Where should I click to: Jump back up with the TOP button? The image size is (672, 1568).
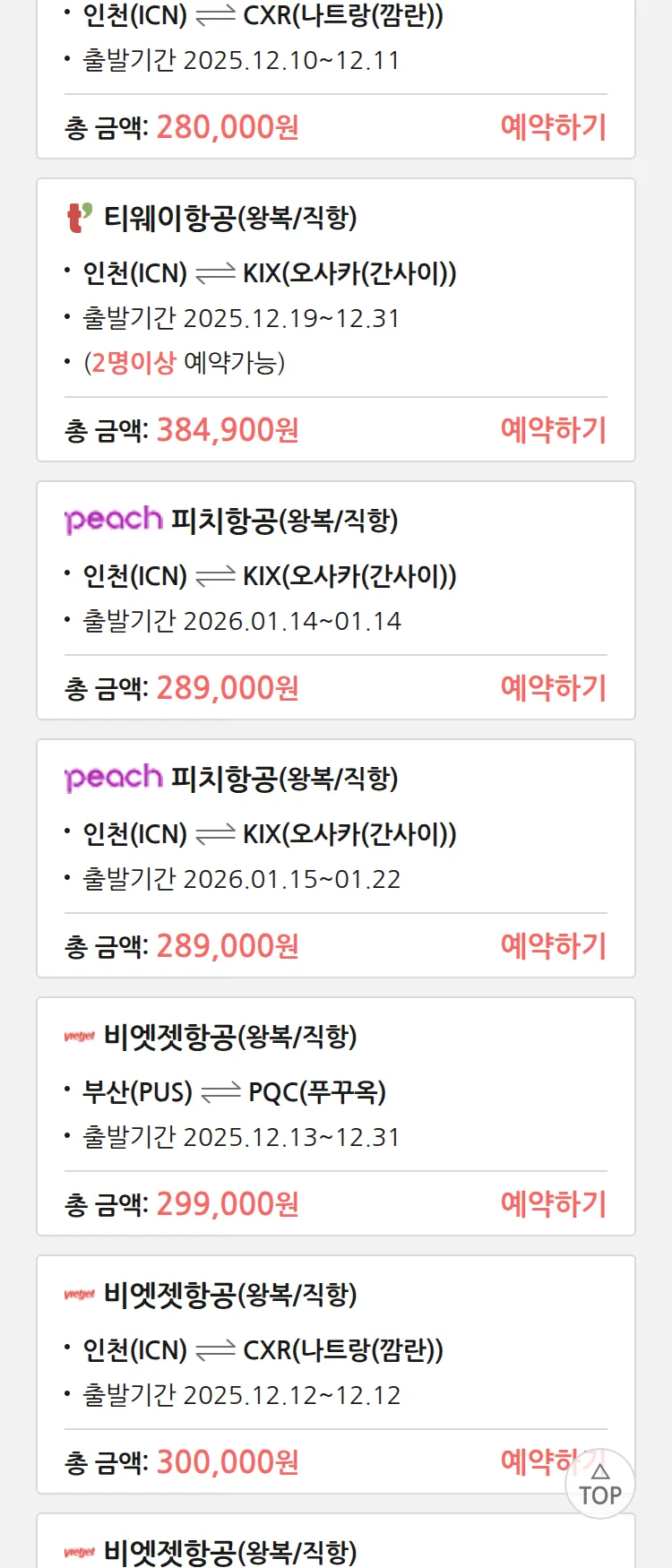tap(600, 1485)
